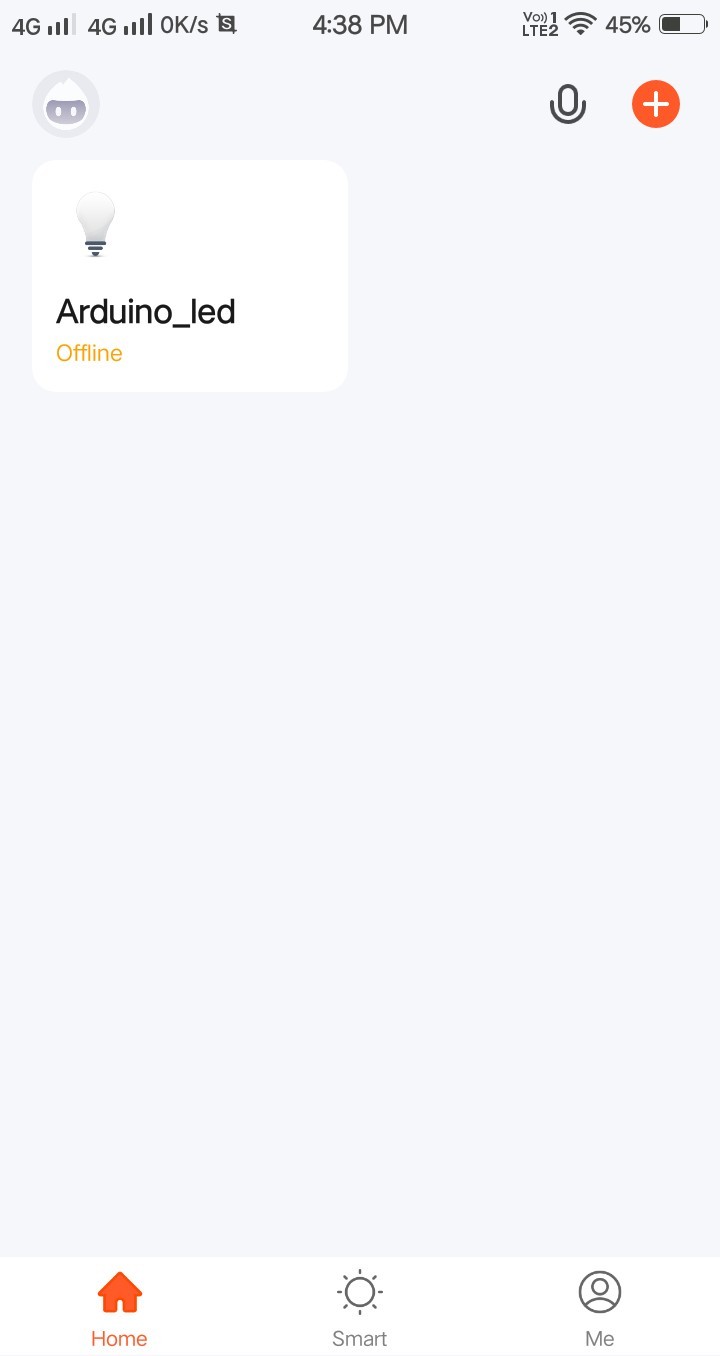Add a new device with plus button

pos(655,104)
